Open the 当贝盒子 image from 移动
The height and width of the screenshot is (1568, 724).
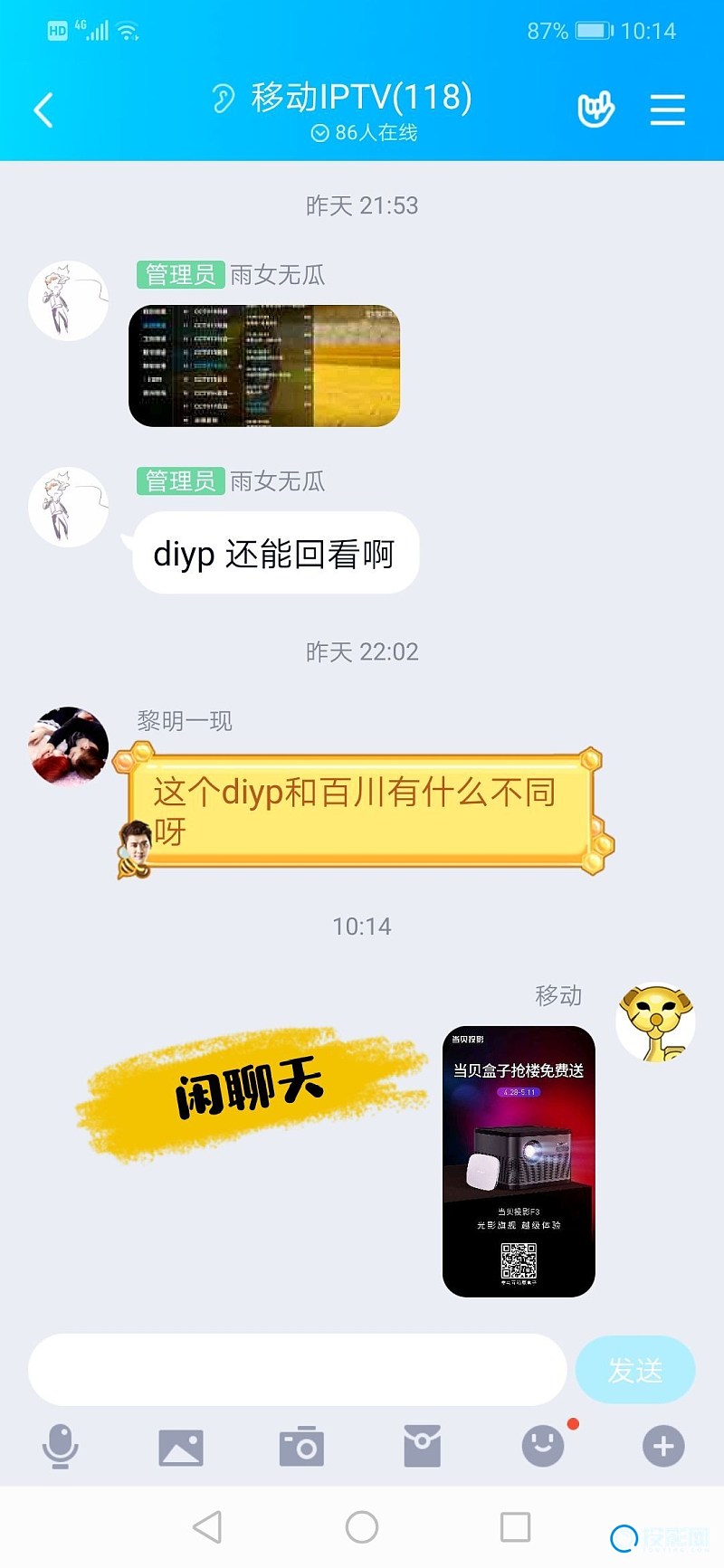click(519, 1161)
